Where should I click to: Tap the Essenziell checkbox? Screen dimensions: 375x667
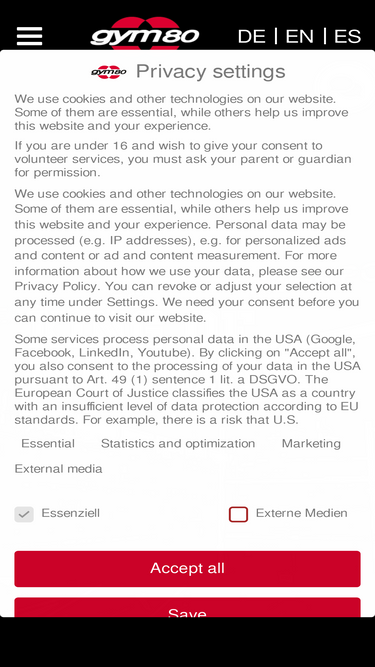[x=24, y=514]
